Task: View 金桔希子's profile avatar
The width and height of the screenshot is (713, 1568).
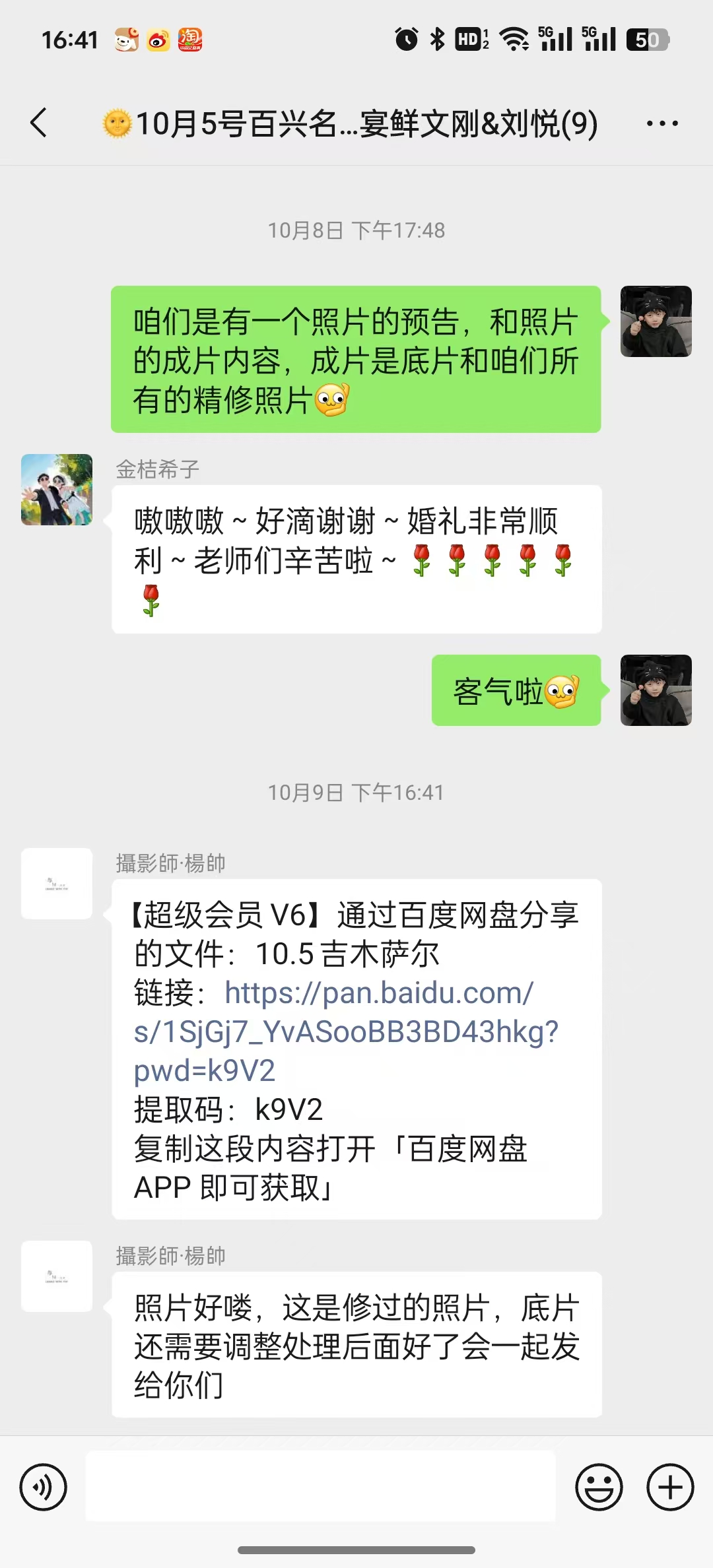Action: (x=57, y=490)
